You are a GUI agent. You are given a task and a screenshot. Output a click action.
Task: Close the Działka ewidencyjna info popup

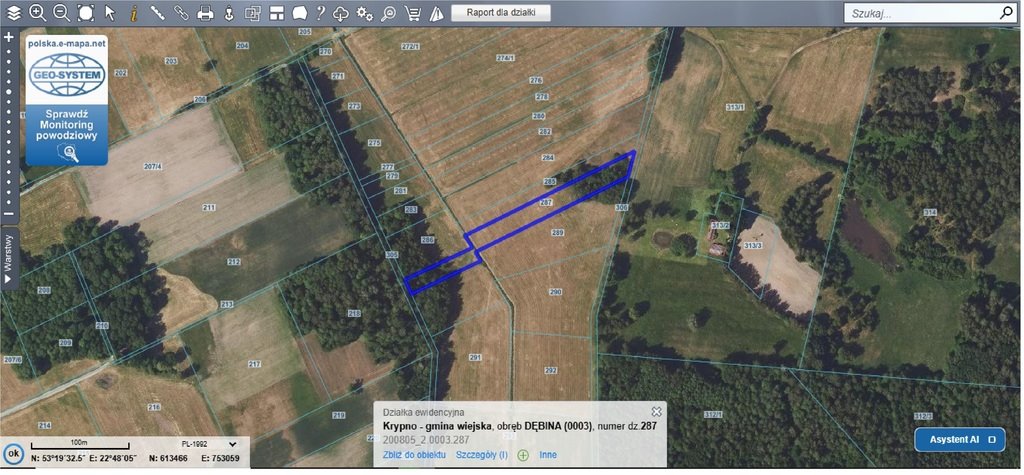pos(657,411)
